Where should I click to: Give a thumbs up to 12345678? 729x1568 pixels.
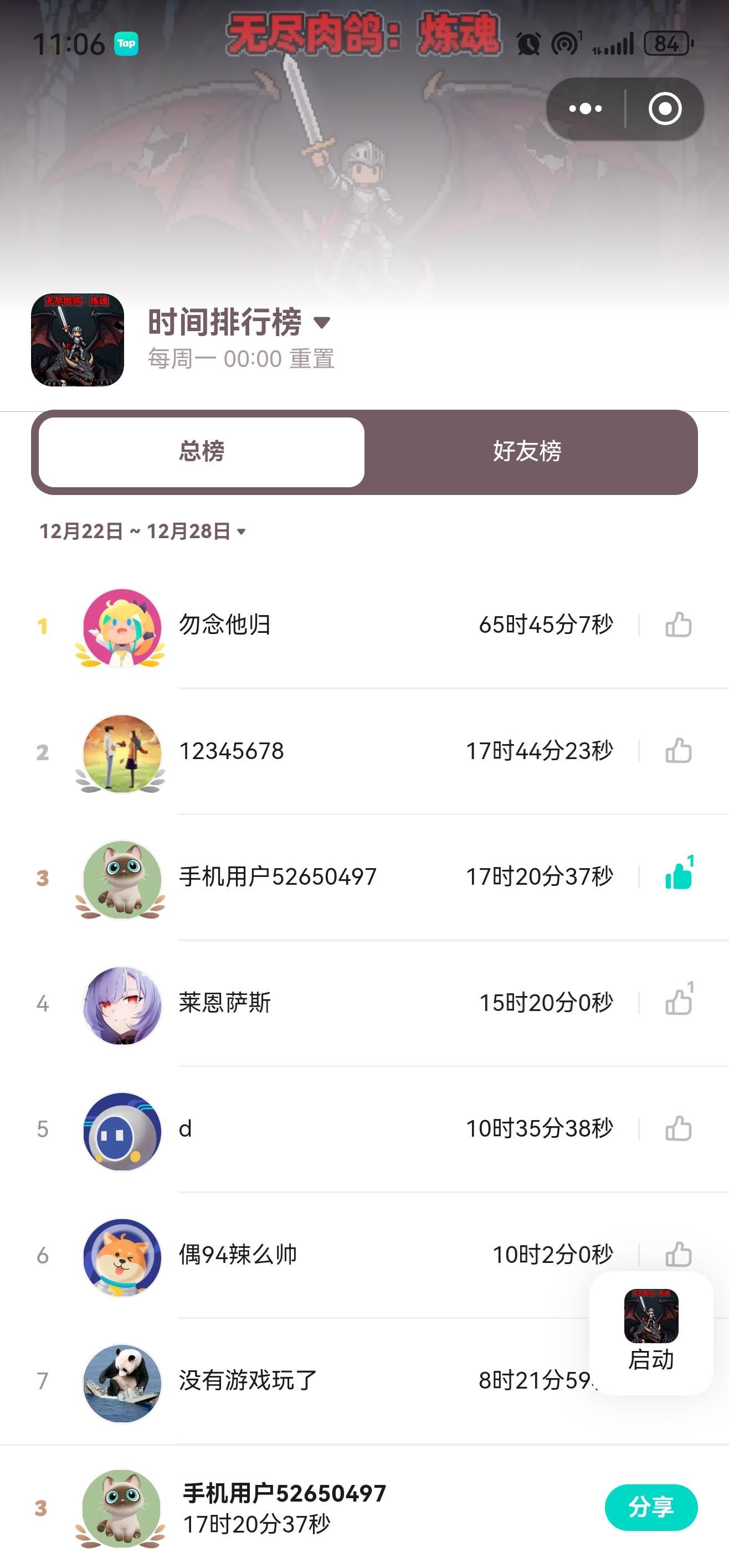(x=678, y=751)
